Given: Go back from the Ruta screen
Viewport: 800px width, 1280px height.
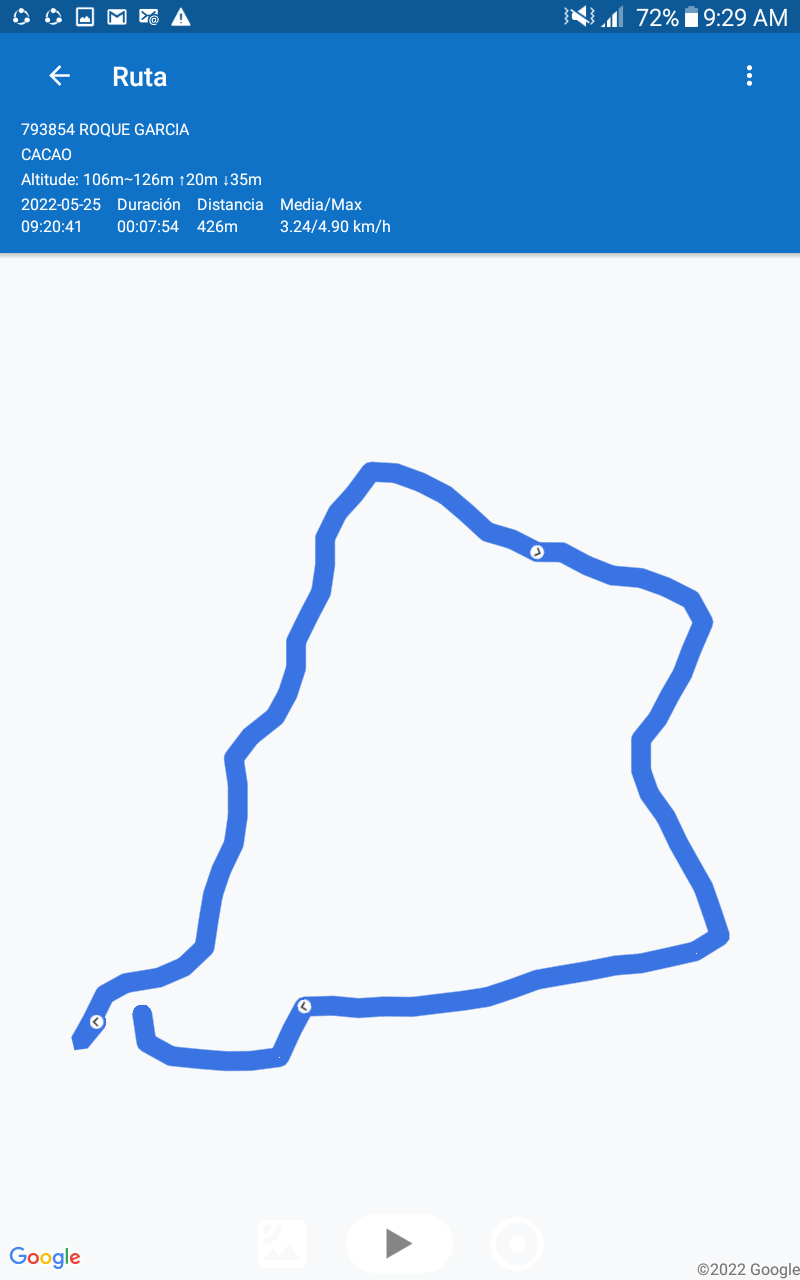Looking at the screenshot, I should tap(60, 76).
